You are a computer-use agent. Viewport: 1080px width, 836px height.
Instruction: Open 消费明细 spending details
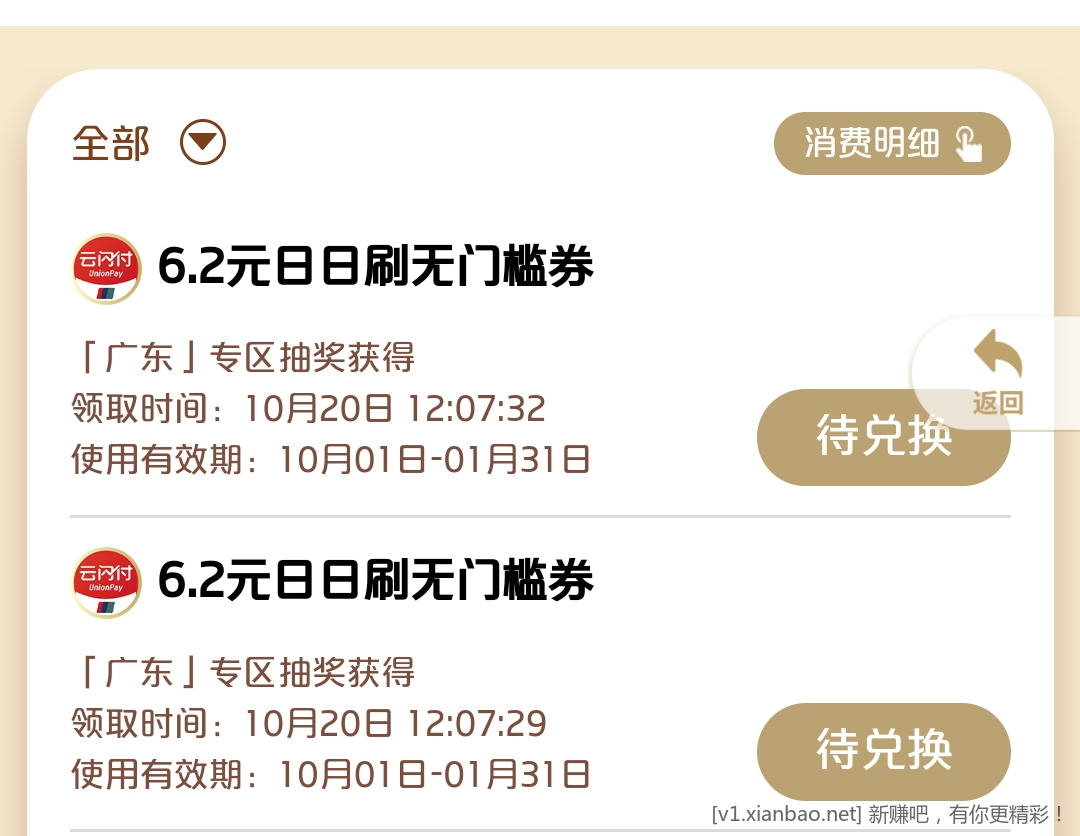point(892,144)
